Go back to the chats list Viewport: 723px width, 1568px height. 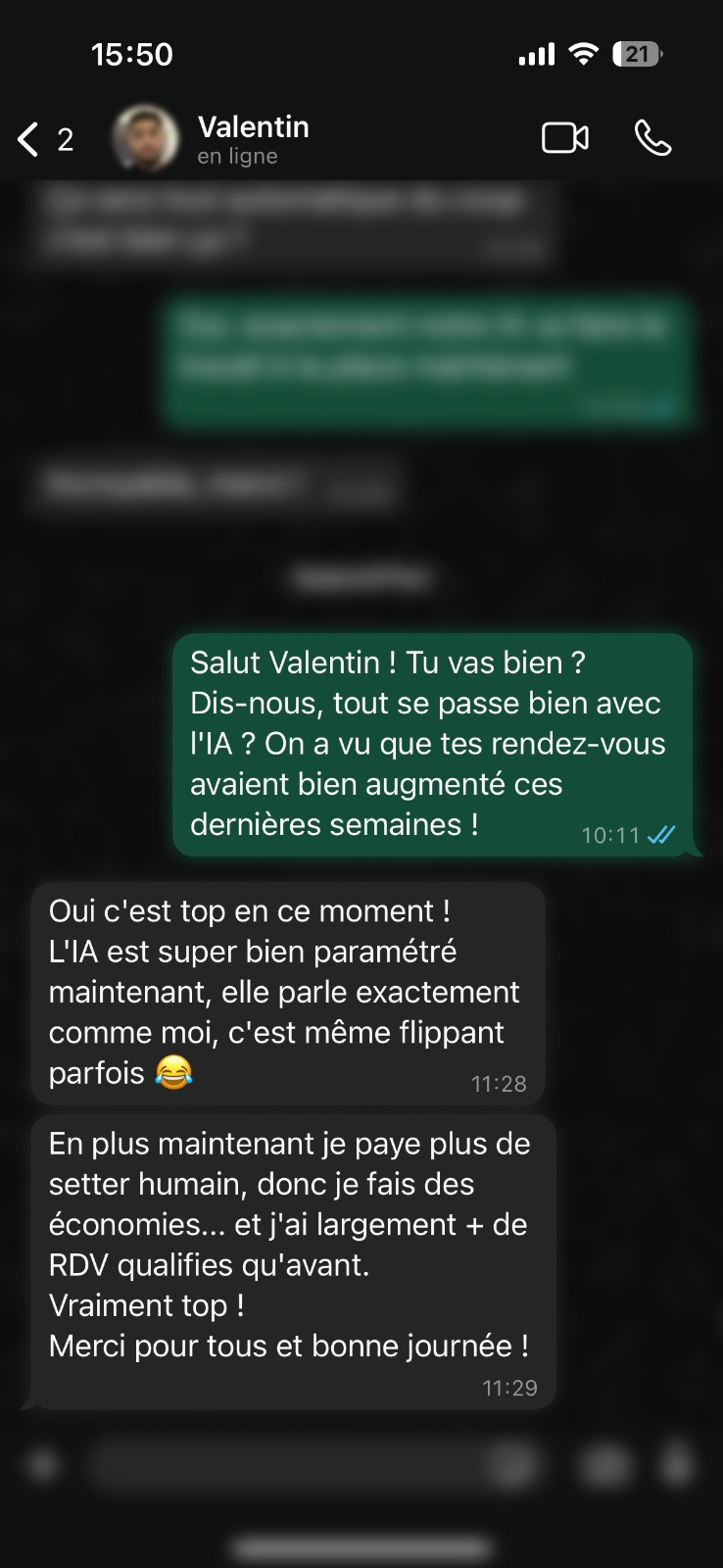pyautogui.click(x=29, y=139)
